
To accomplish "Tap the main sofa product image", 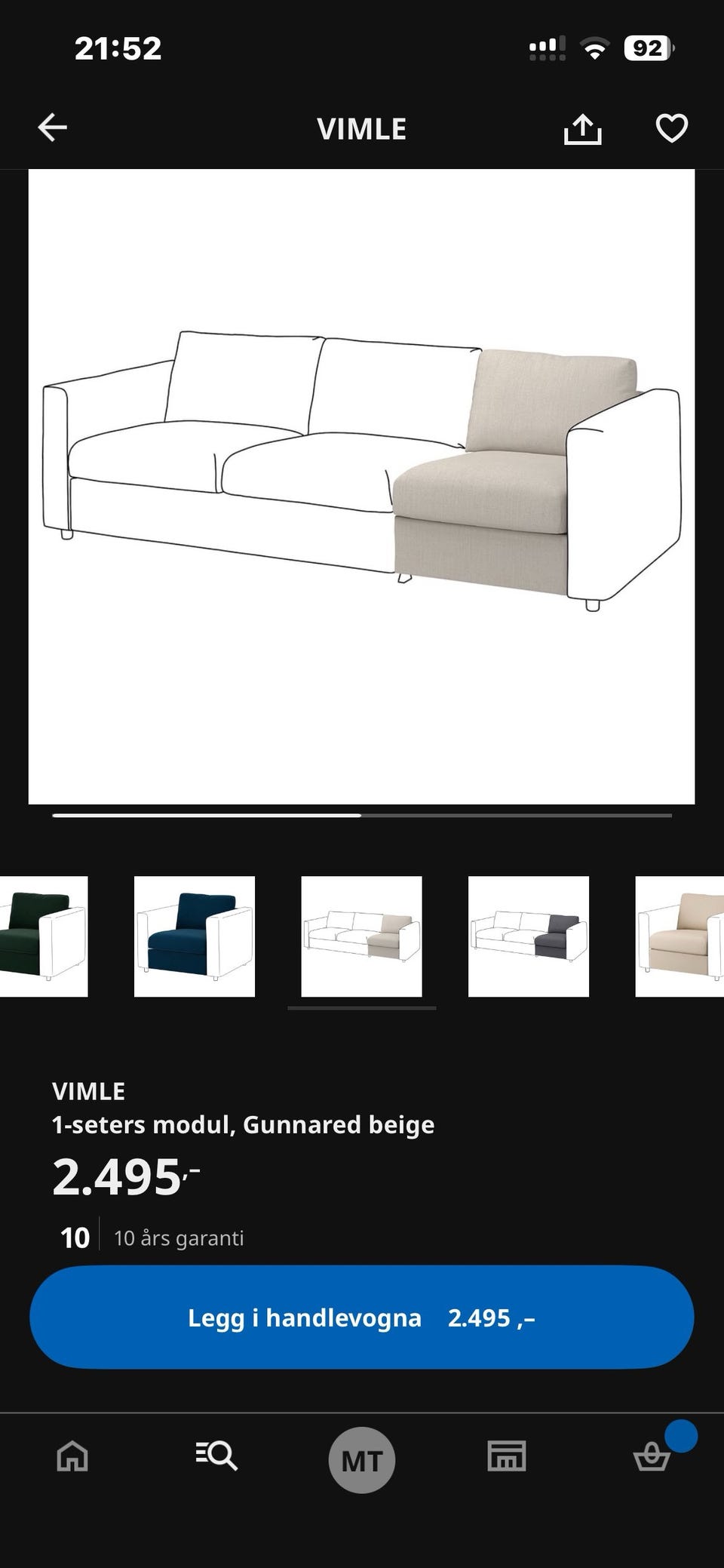I will pyautogui.click(x=361, y=483).
